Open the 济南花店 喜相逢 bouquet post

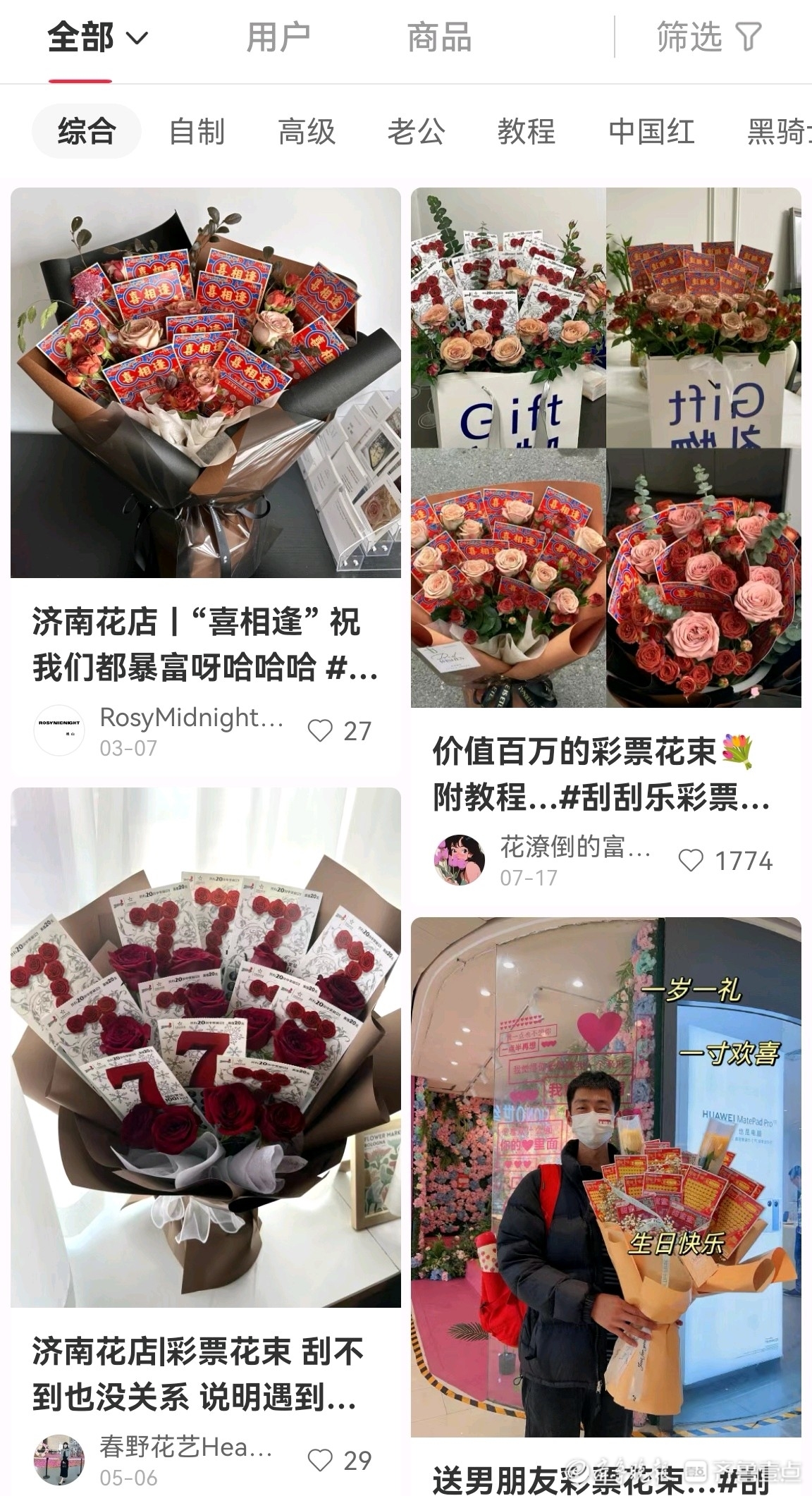(205, 383)
